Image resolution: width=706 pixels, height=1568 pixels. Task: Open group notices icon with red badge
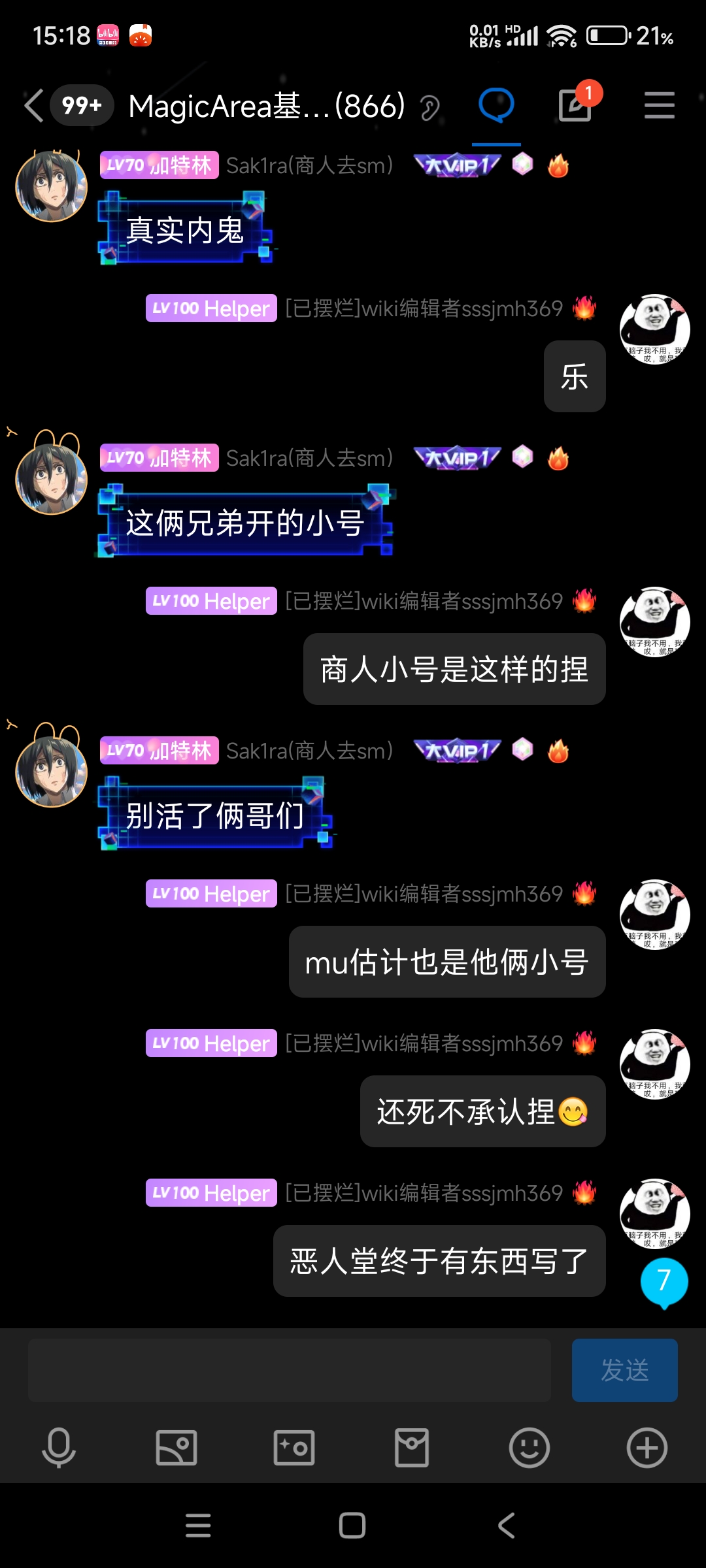click(x=576, y=106)
